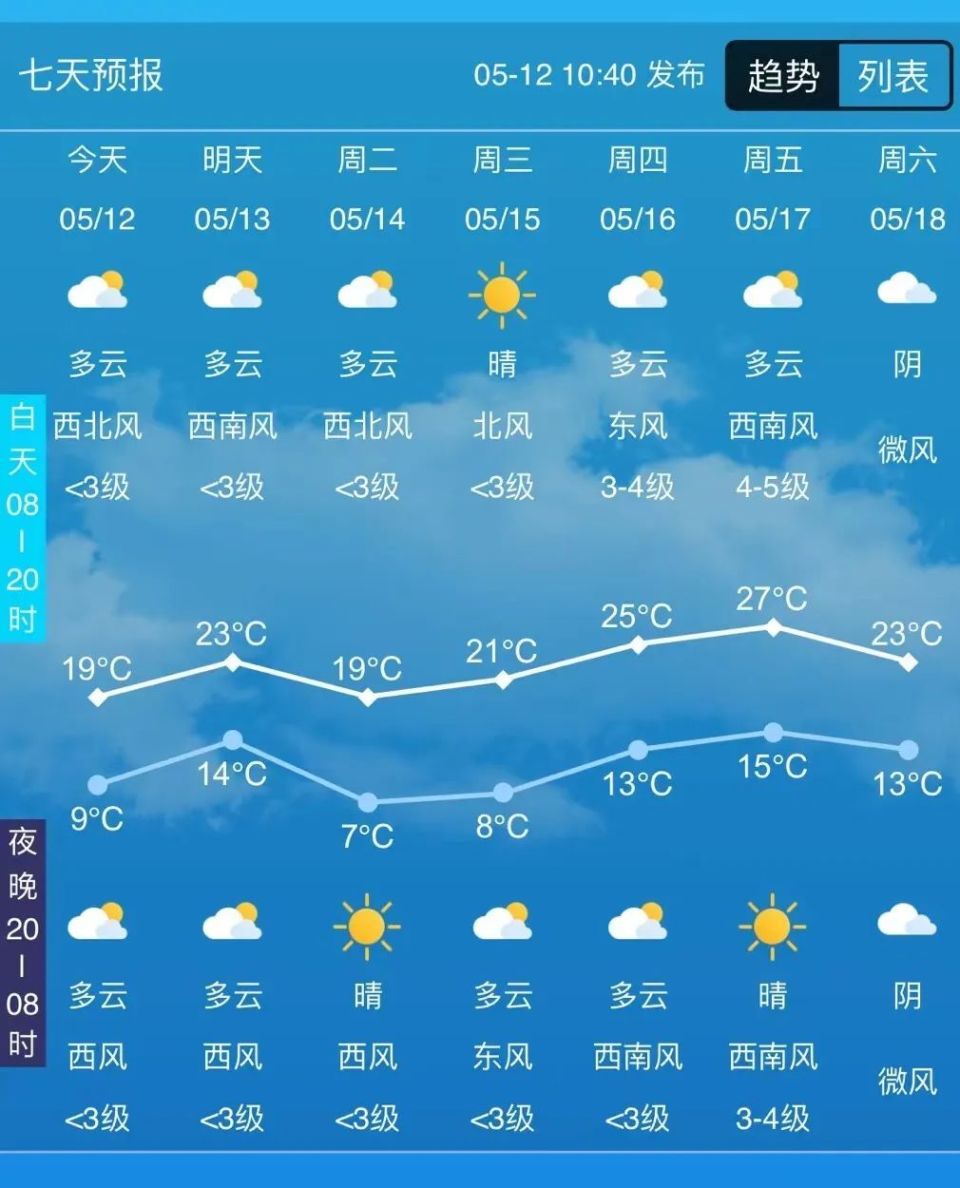Screen dimensions: 960x1188
Task: Click the night sunny icon under Tuesday 周二
Action: coord(368,927)
